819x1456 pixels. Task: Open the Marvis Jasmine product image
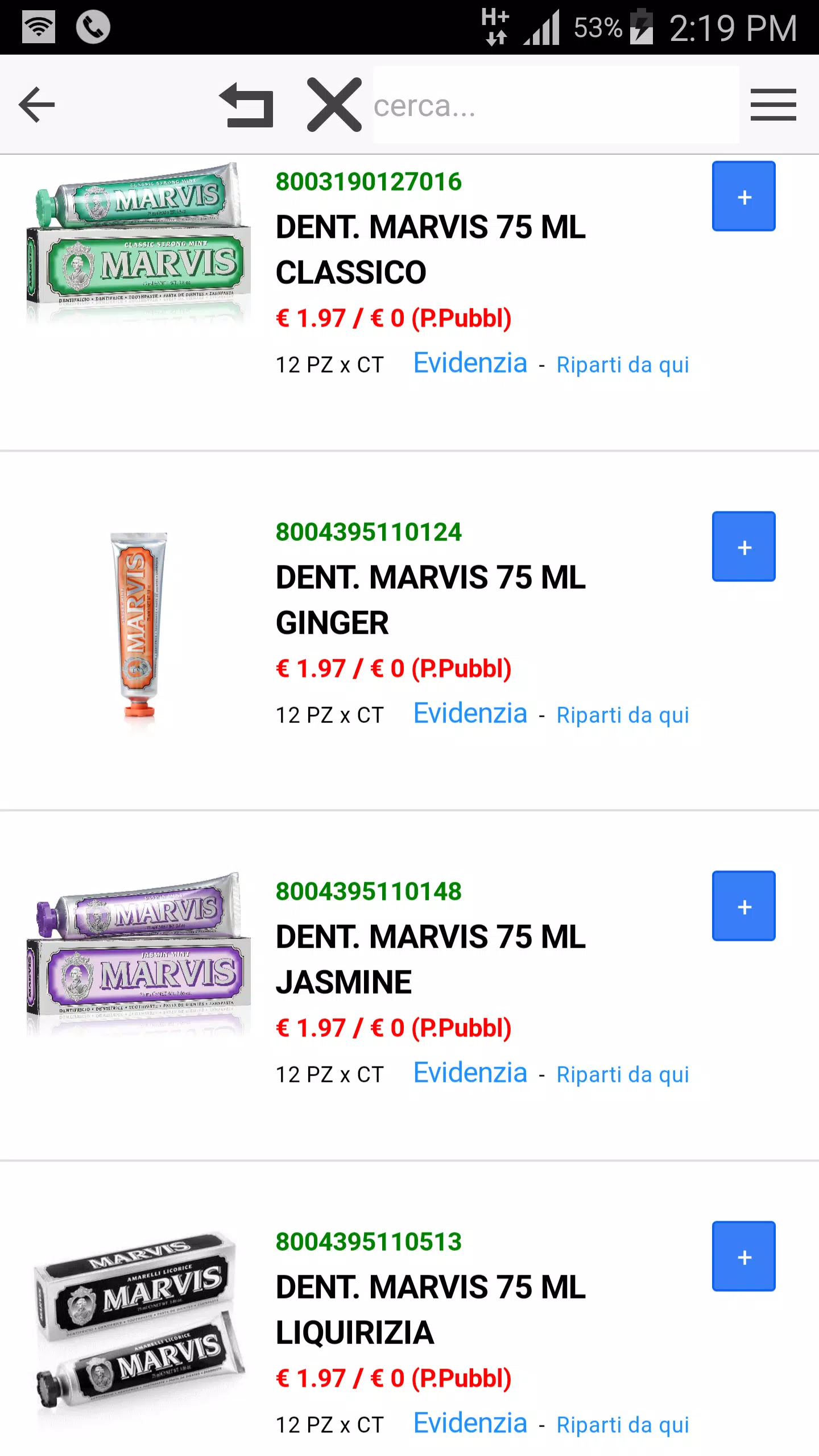(x=138, y=953)
